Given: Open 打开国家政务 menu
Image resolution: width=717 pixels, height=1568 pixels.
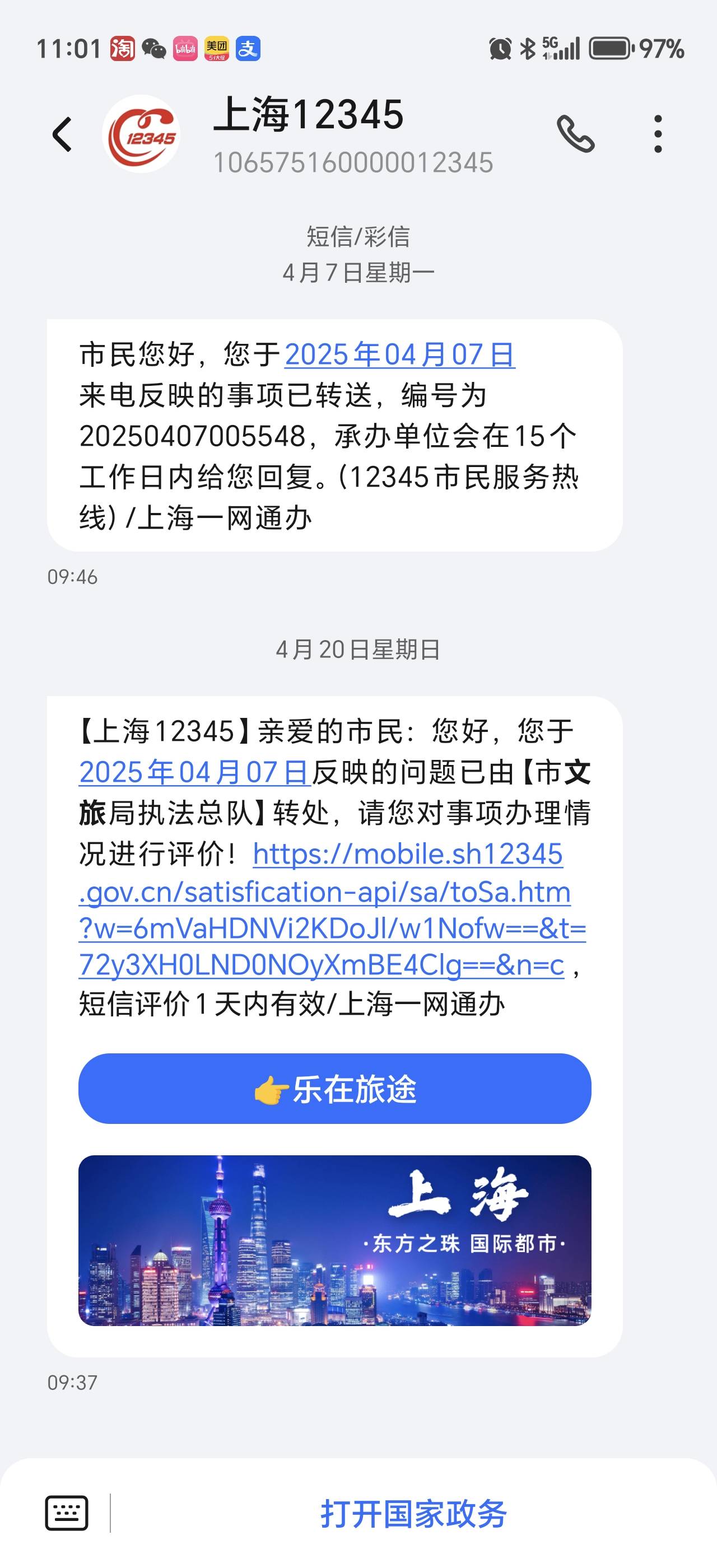Looking at the screenshot, I should 413,1514.
